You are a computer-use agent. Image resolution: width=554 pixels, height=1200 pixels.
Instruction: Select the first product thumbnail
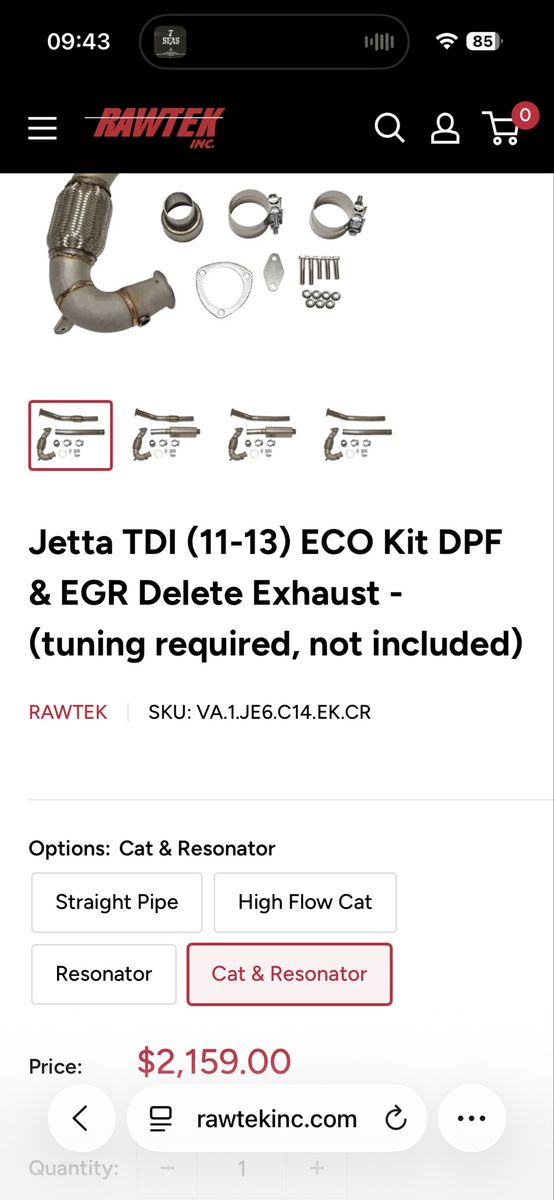click(x=70, y=435)
